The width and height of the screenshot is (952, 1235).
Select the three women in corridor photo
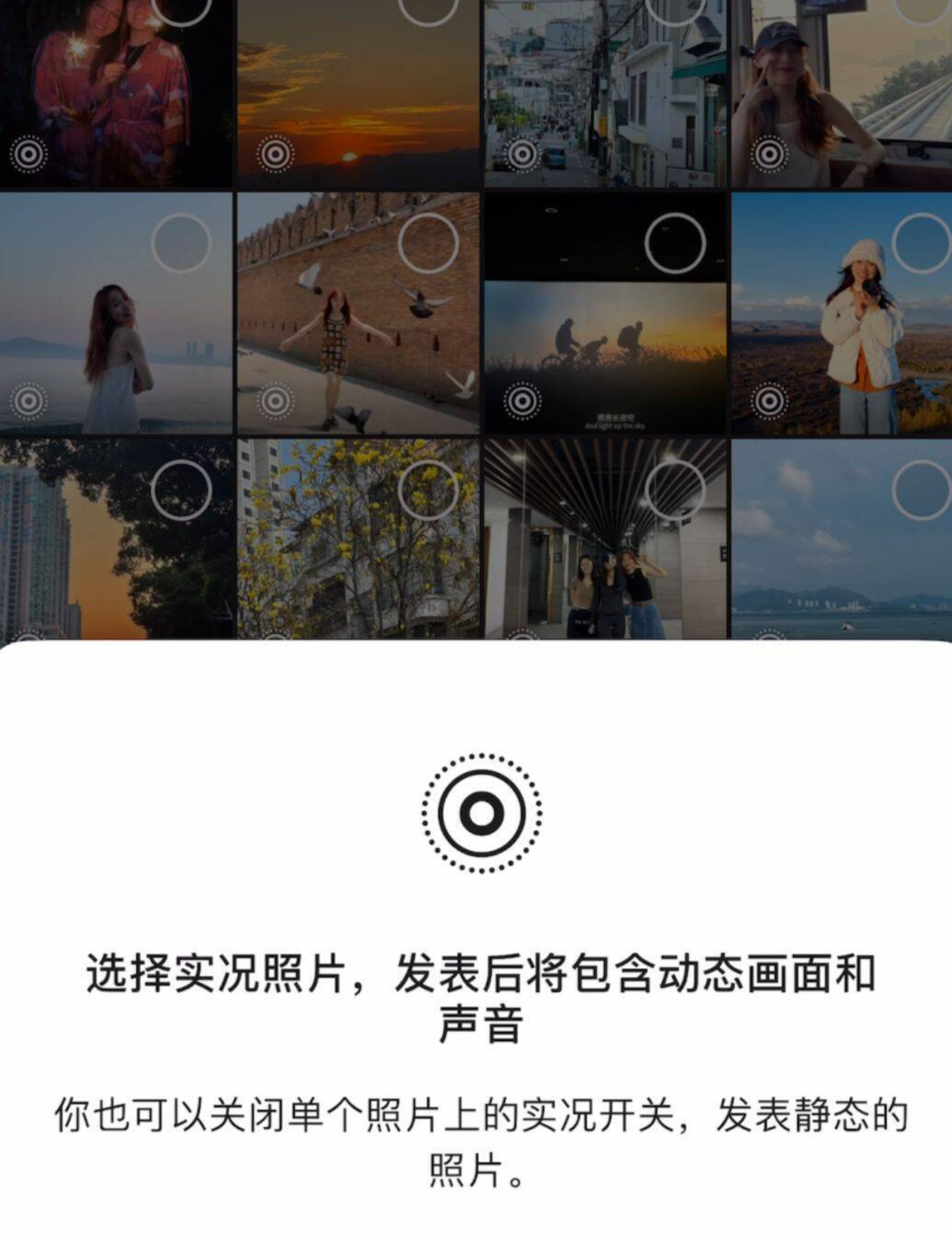pyautogui.click(x=675, y=490)
